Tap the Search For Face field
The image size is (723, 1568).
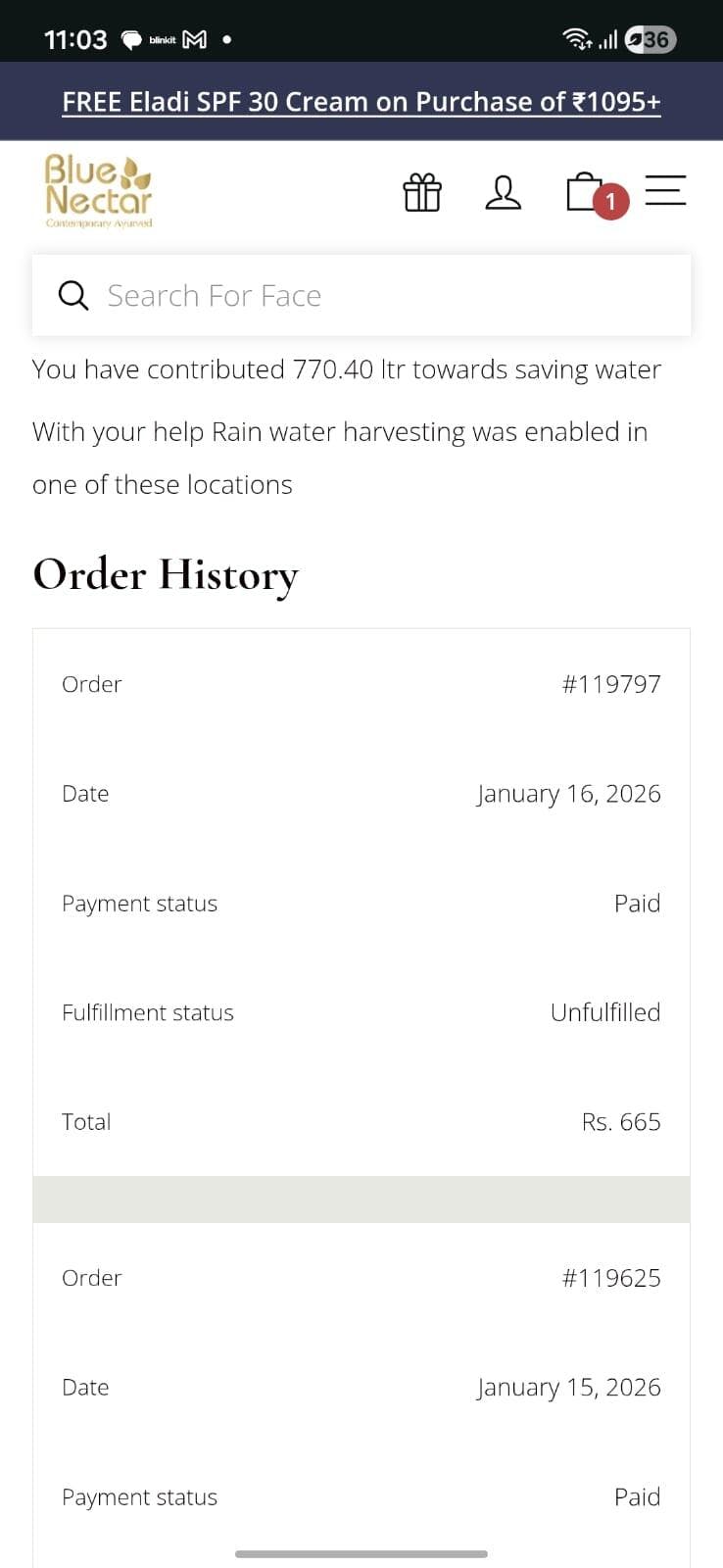point(361,295)
